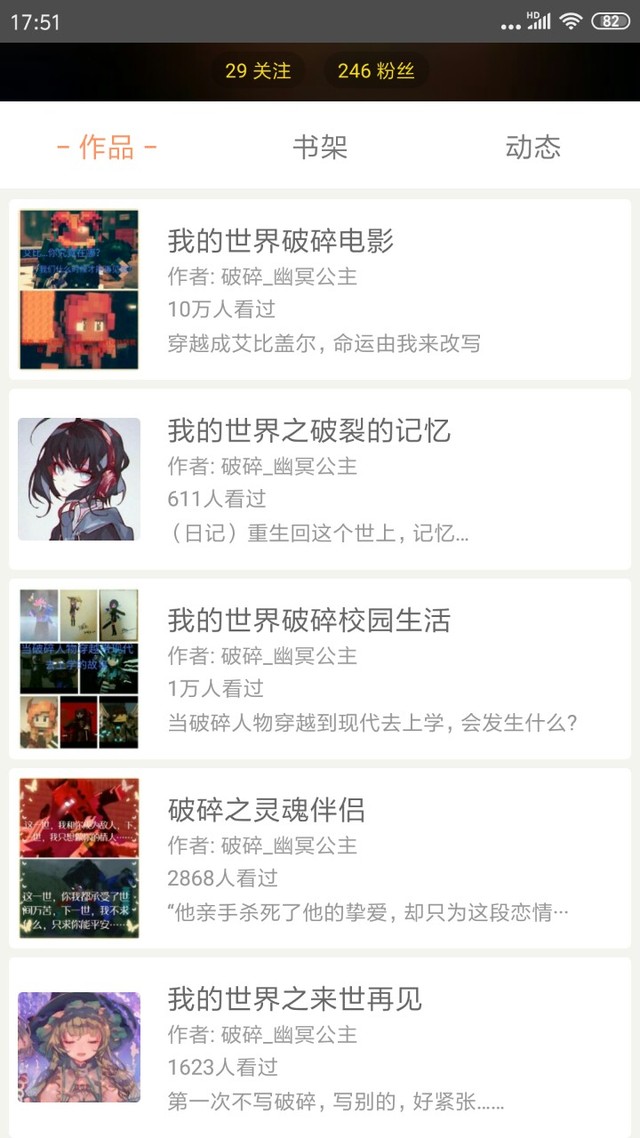Select the 作品 tab
Image resolution: width=640 pixels, height=1138 pixels.
point(107,147)
